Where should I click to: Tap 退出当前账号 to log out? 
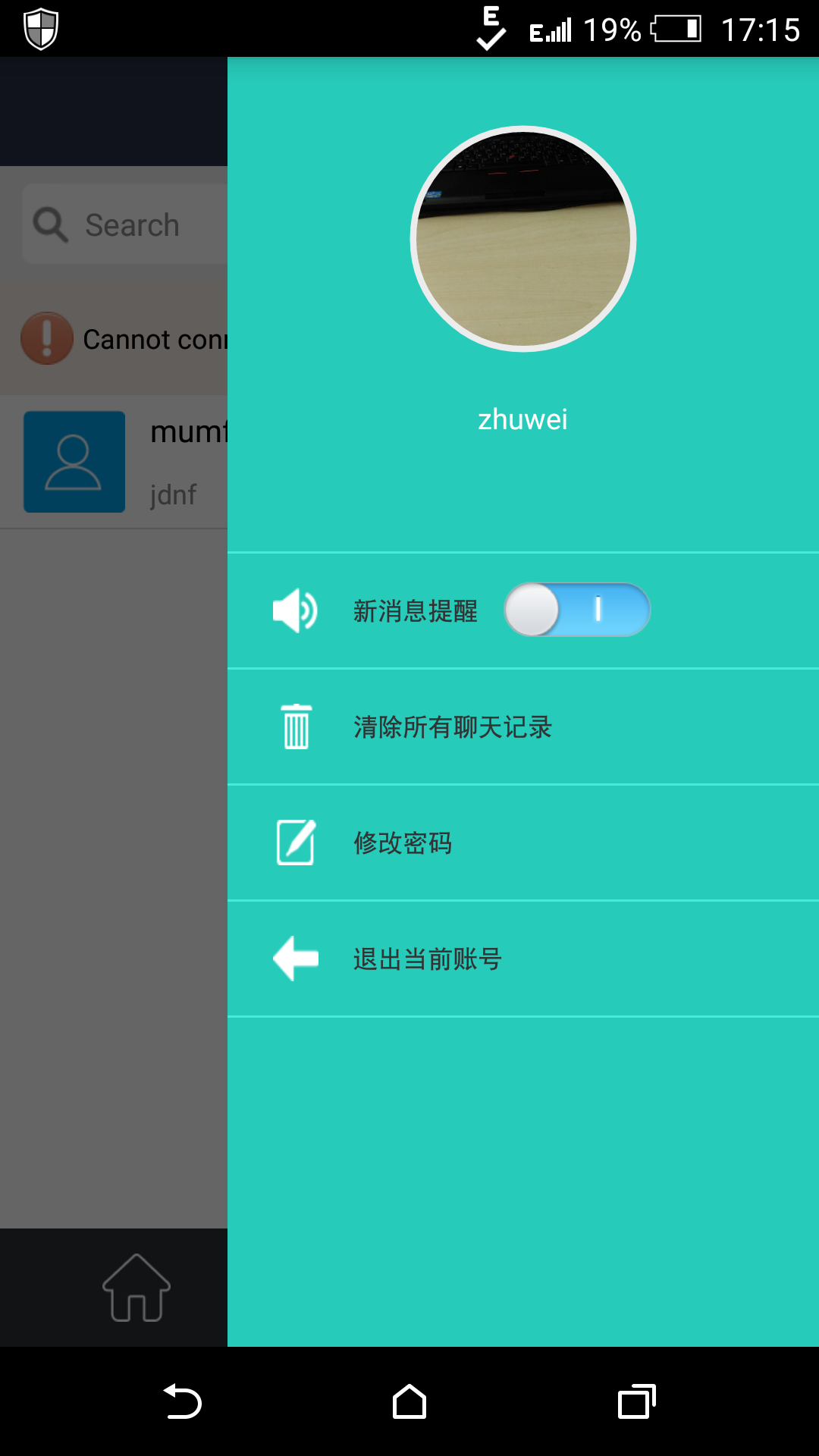[x=428, y=958]
